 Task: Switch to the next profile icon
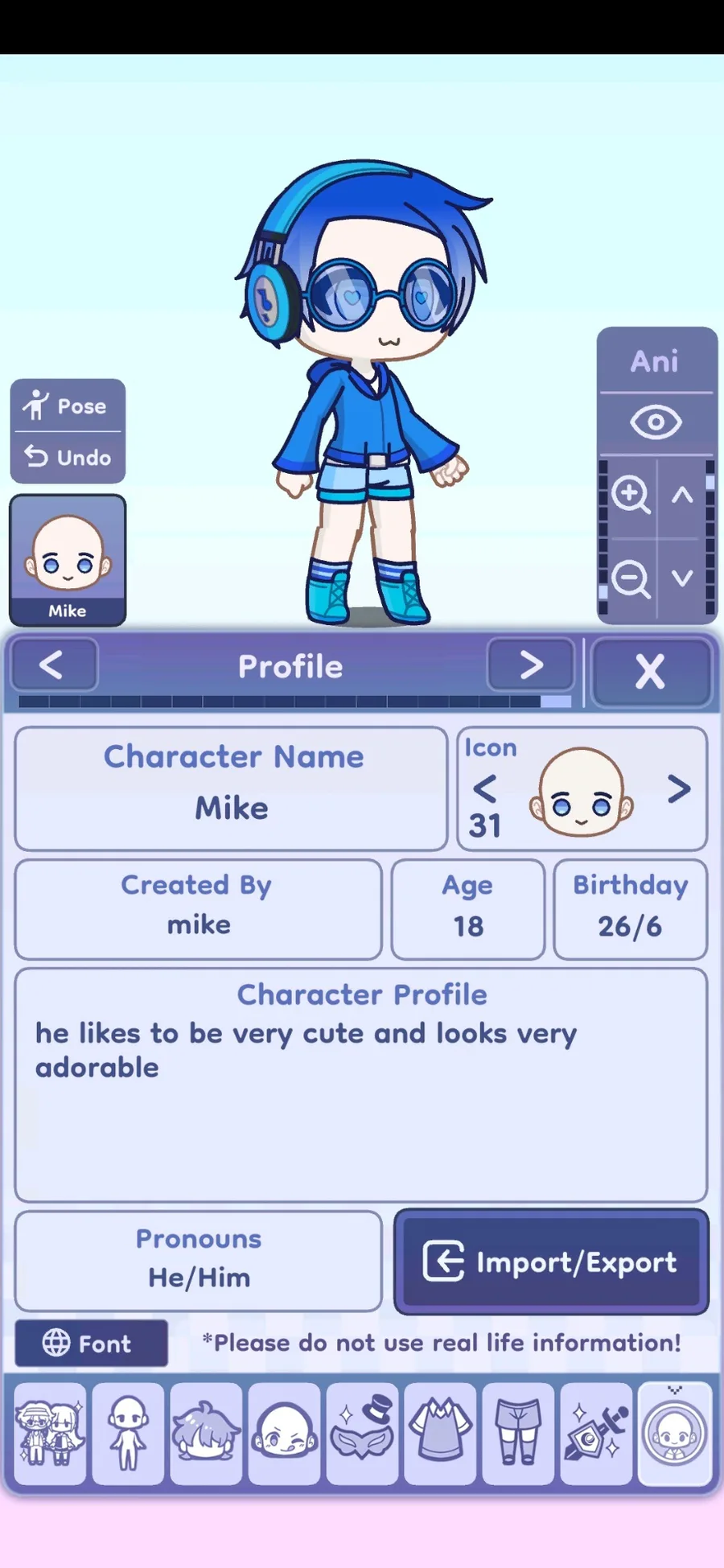pos(679,789)
